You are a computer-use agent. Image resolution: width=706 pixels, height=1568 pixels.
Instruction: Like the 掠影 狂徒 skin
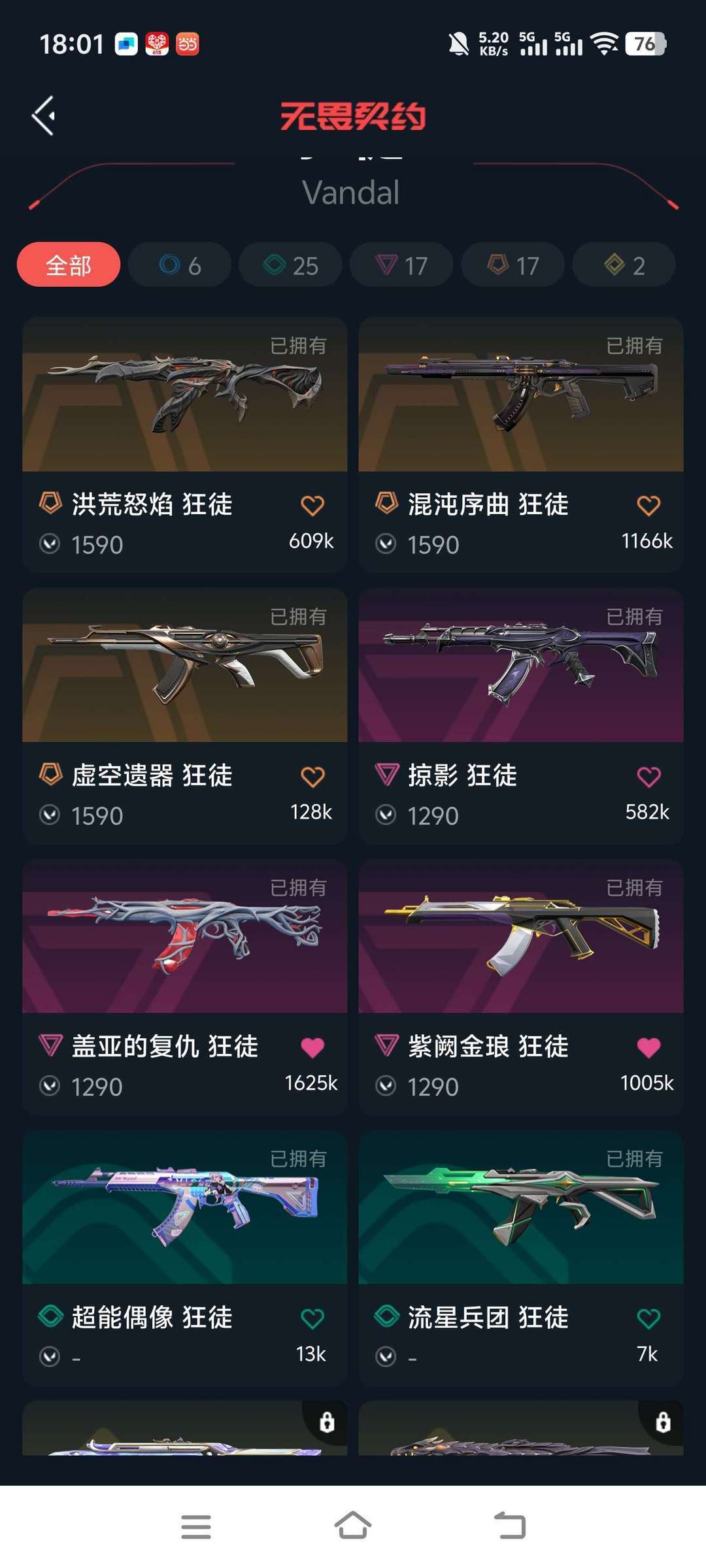pos(648,777)
